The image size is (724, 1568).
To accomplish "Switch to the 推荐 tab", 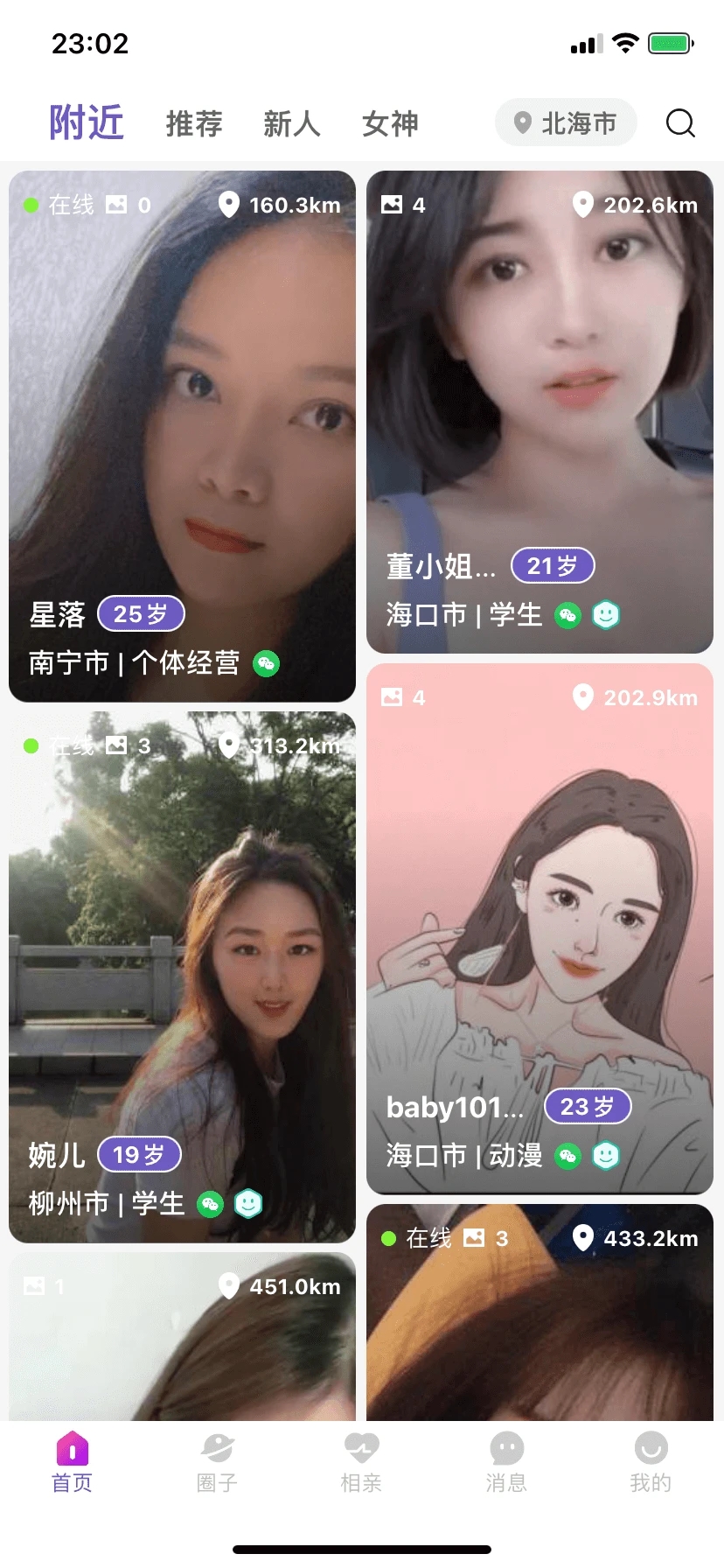I will point(193,123).
